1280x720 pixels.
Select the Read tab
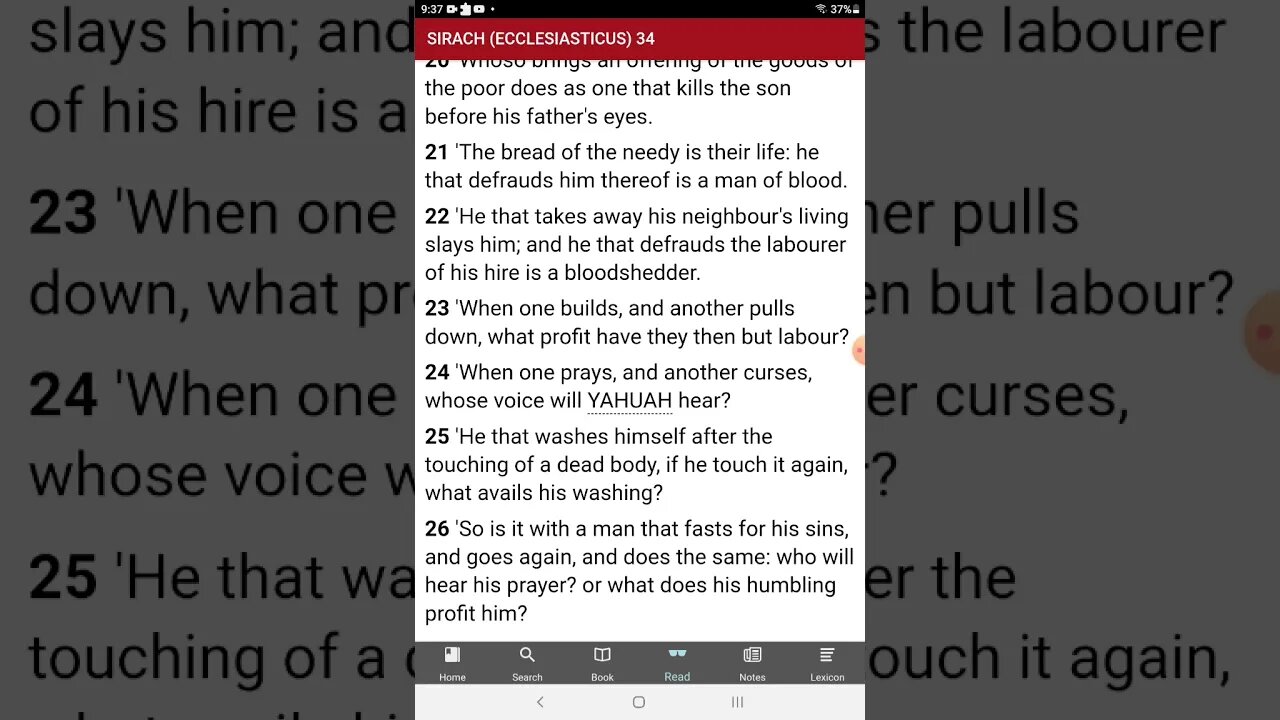(677, 663)
